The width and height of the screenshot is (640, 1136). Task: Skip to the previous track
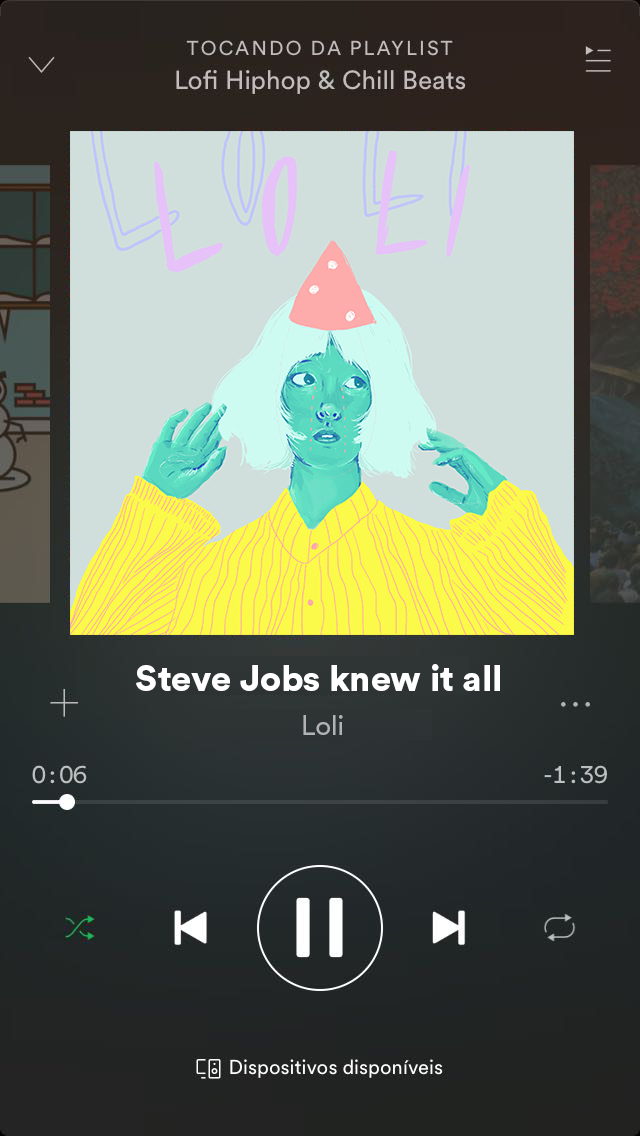pos(191,928)
